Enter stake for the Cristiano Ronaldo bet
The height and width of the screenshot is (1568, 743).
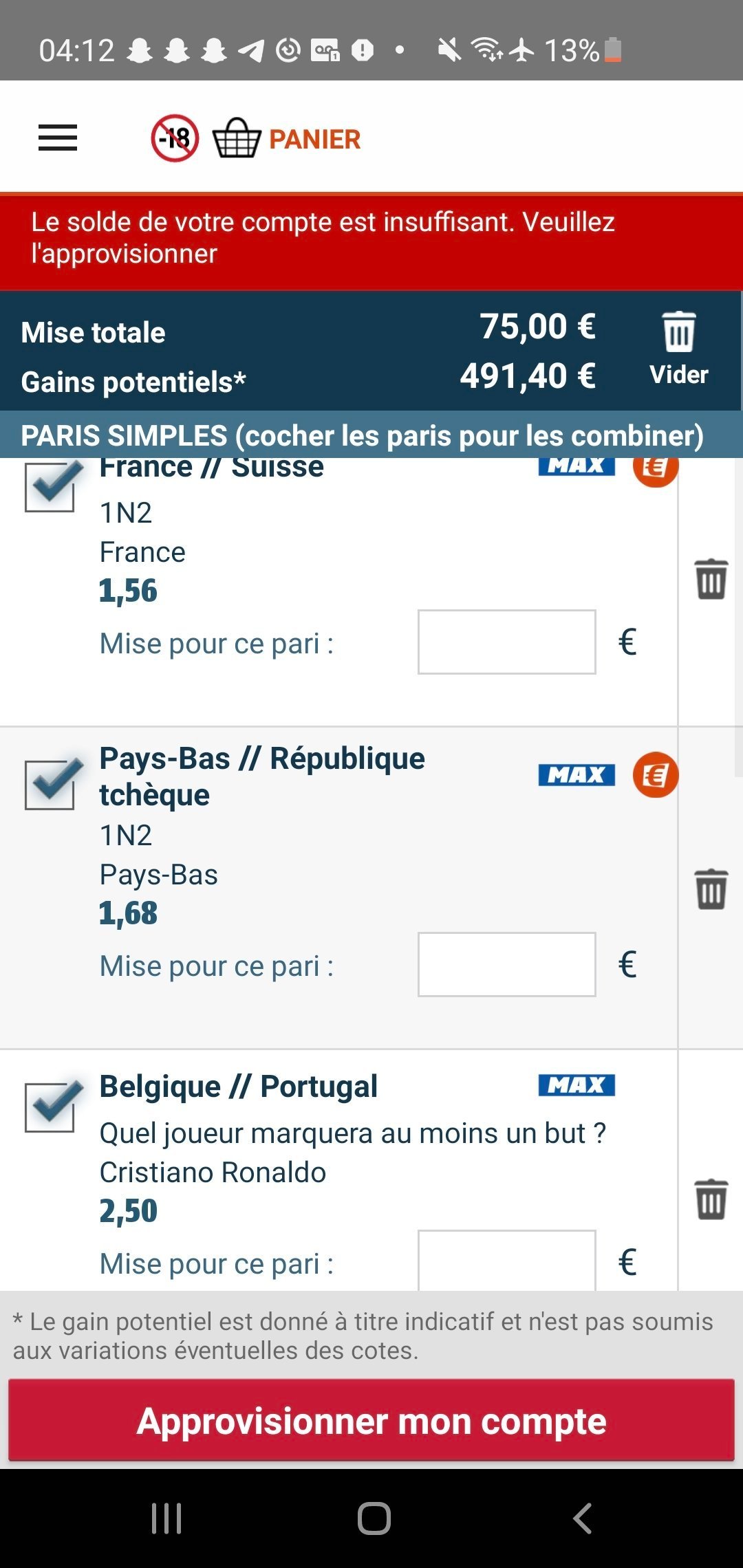507,1260
